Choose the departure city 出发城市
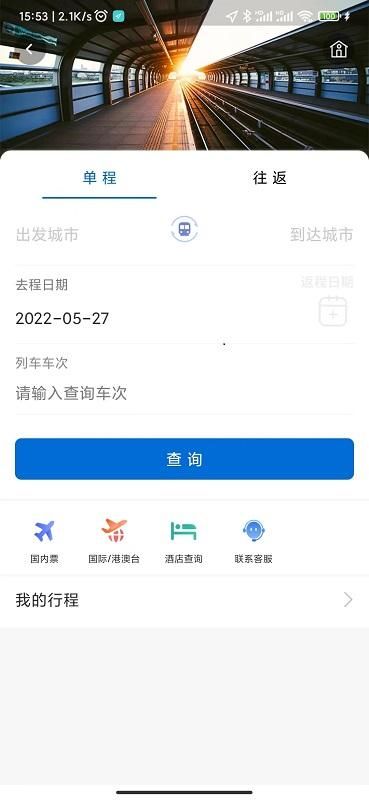 pos(47,235)
